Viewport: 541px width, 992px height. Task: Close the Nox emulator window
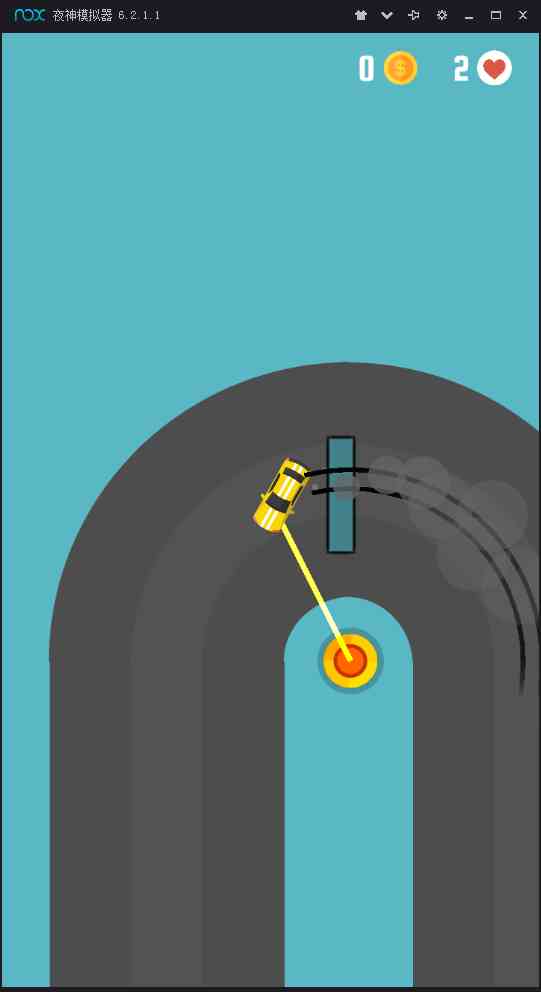click(523, 15)
